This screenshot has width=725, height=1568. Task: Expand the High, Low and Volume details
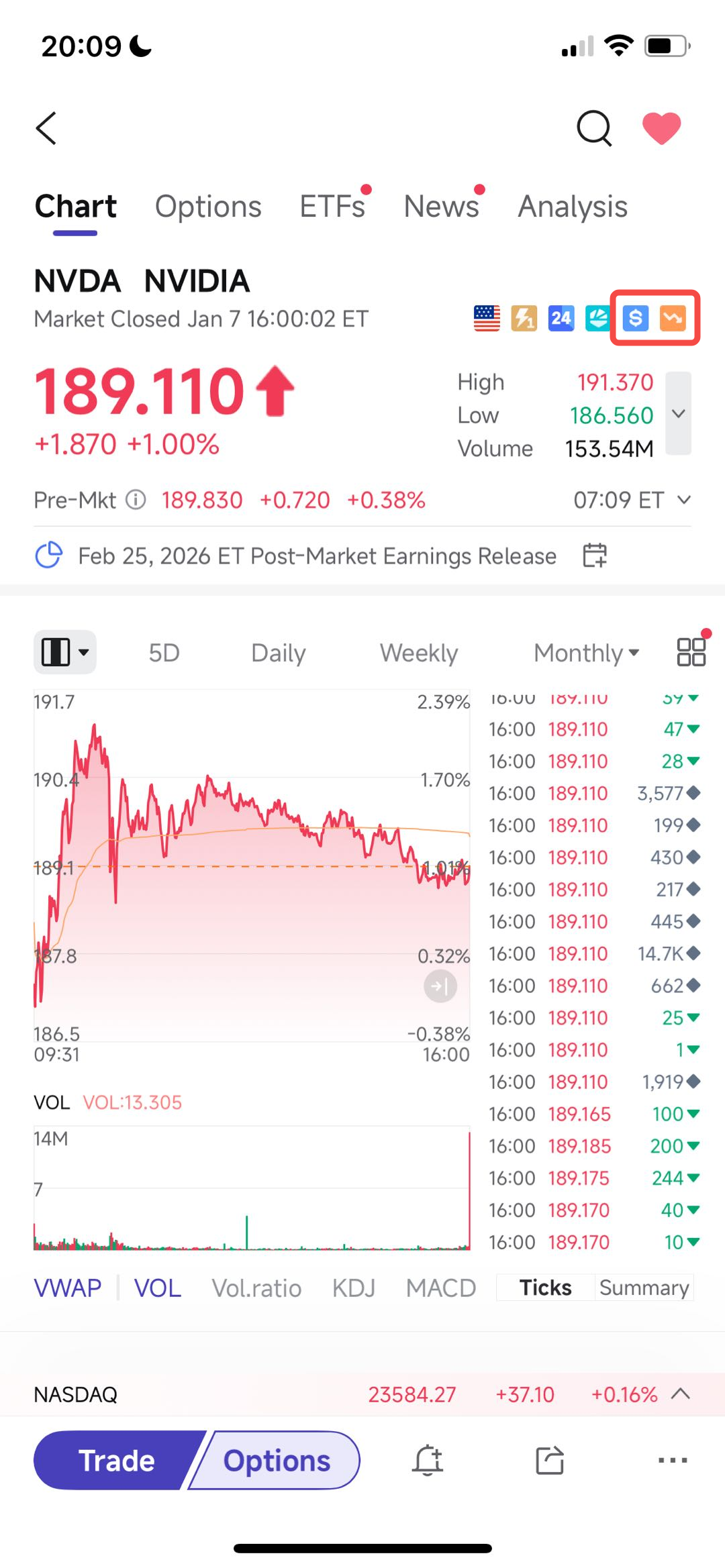pos(679,414)
